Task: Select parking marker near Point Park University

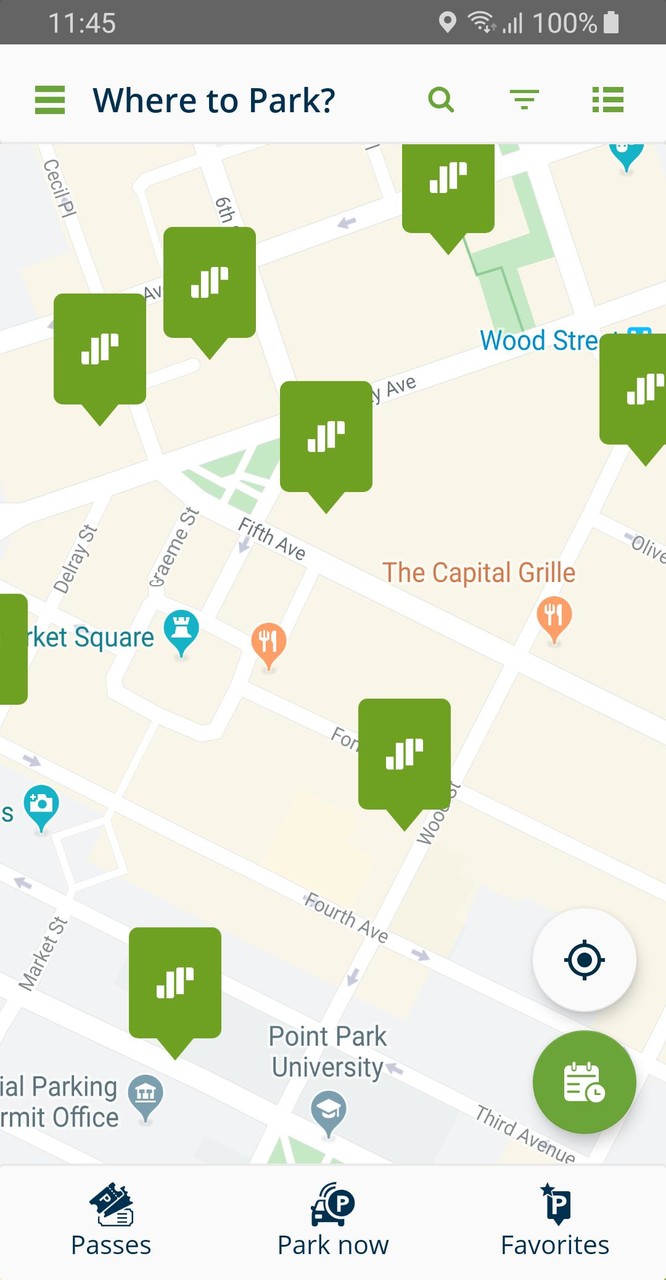Action: click(x=175, y=983)
